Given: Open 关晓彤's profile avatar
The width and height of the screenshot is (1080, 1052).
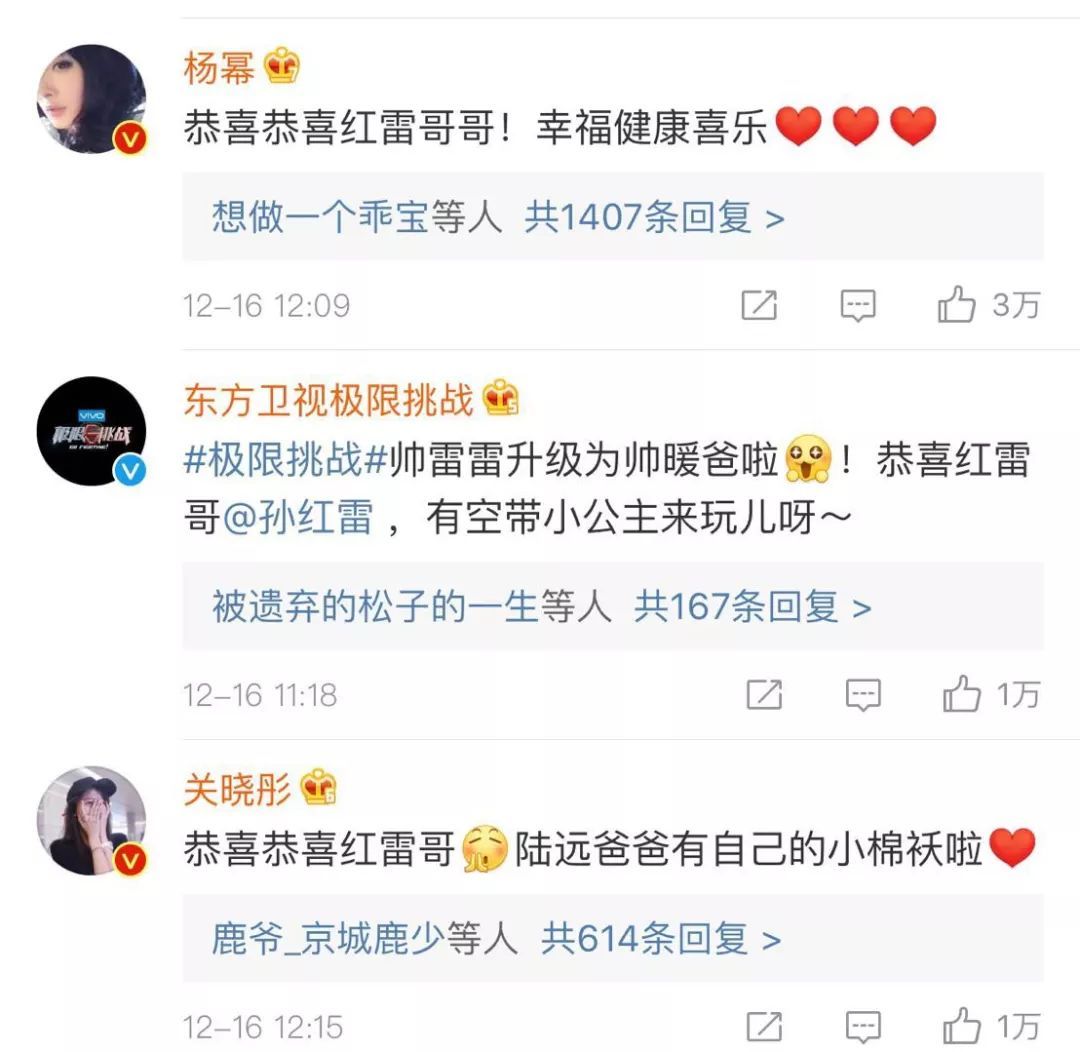Looking at the screenshot, I should tap(91, 820).
